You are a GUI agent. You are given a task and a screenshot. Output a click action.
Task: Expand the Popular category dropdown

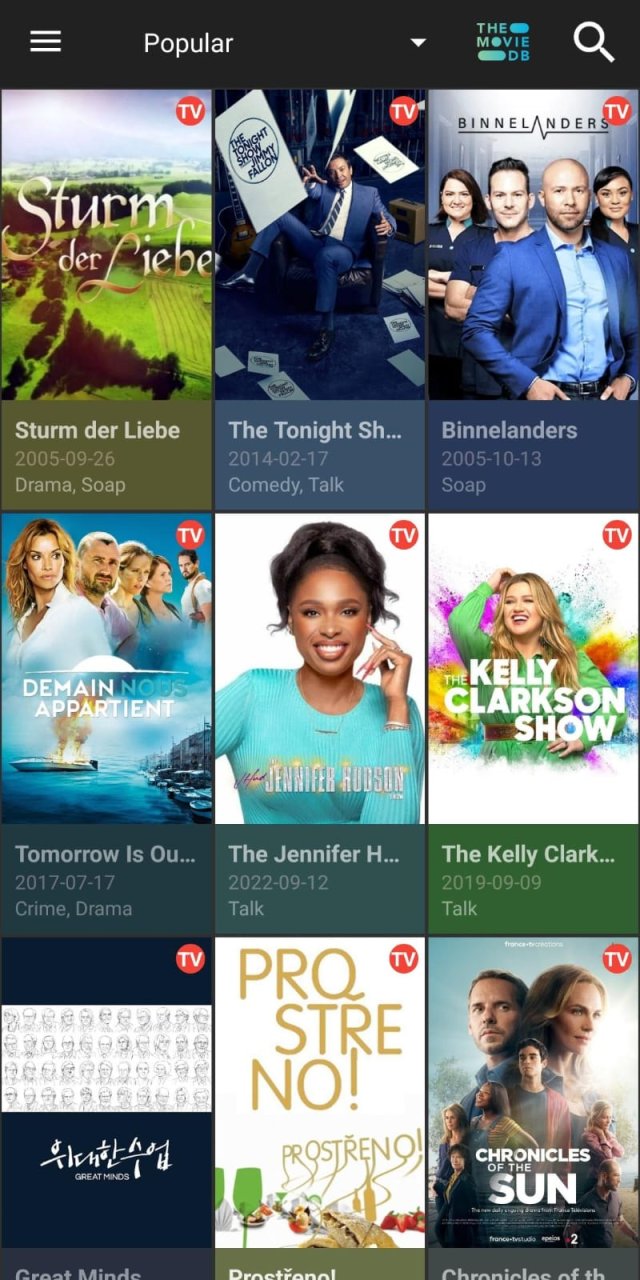[x=418, y=43]
